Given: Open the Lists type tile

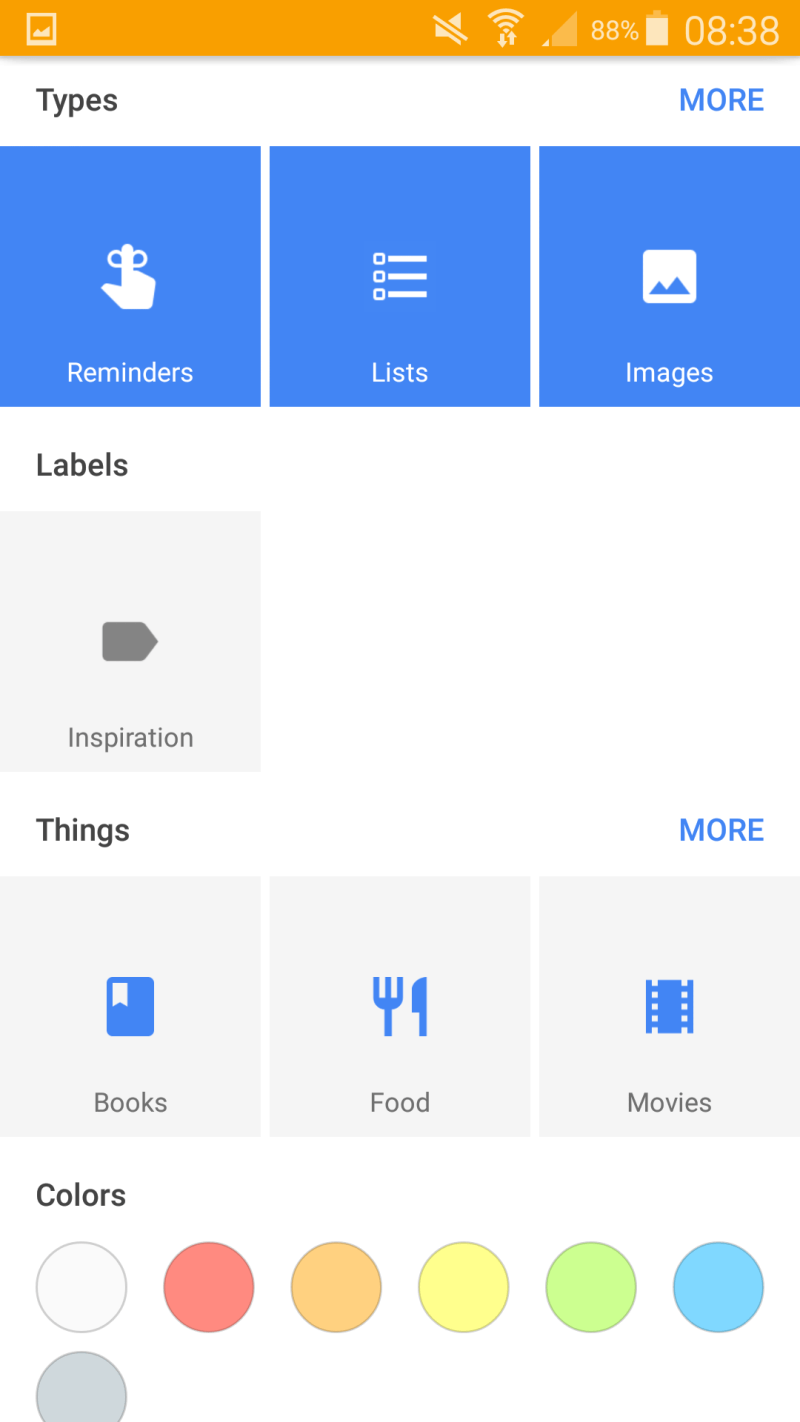Looking at the screenshot, I should tap(400, 276).
